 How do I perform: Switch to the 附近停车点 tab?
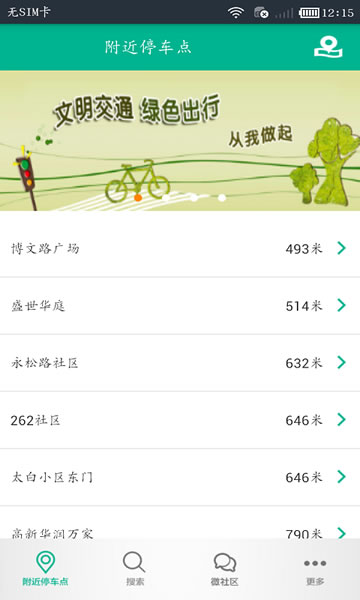click(45, 569)
